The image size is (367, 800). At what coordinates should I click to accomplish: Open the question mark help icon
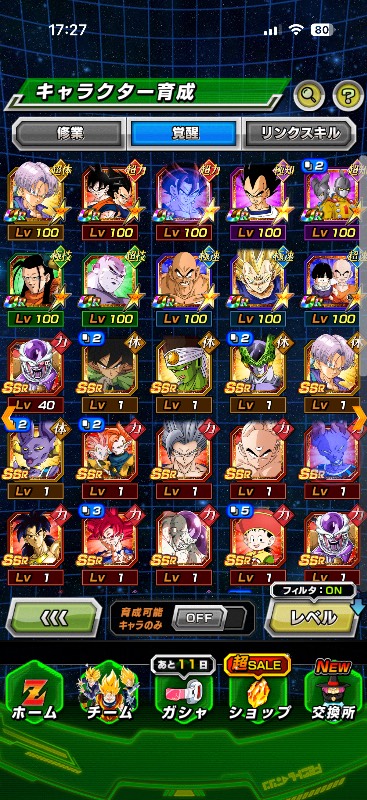click(348, 94)
